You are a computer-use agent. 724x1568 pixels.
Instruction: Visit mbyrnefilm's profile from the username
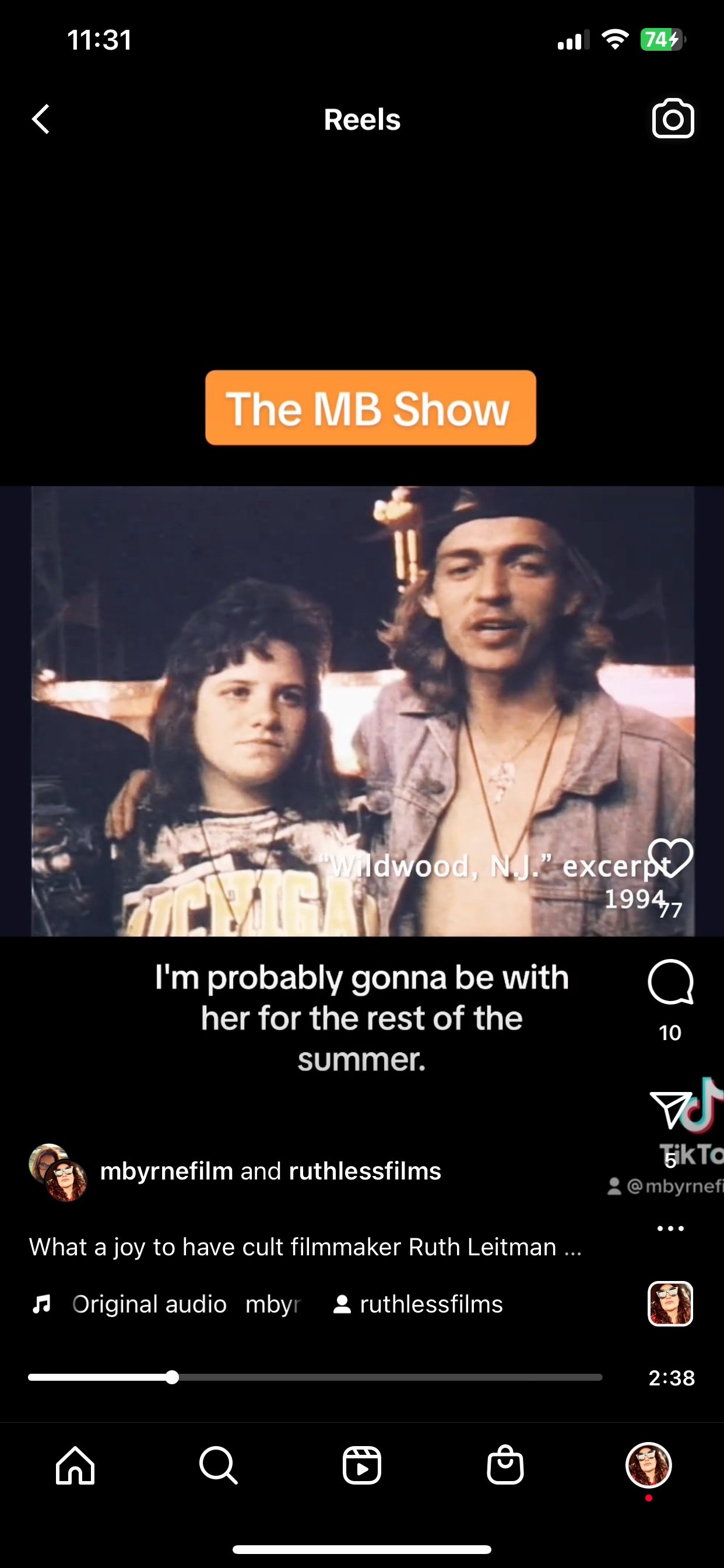coord(167,1171)
